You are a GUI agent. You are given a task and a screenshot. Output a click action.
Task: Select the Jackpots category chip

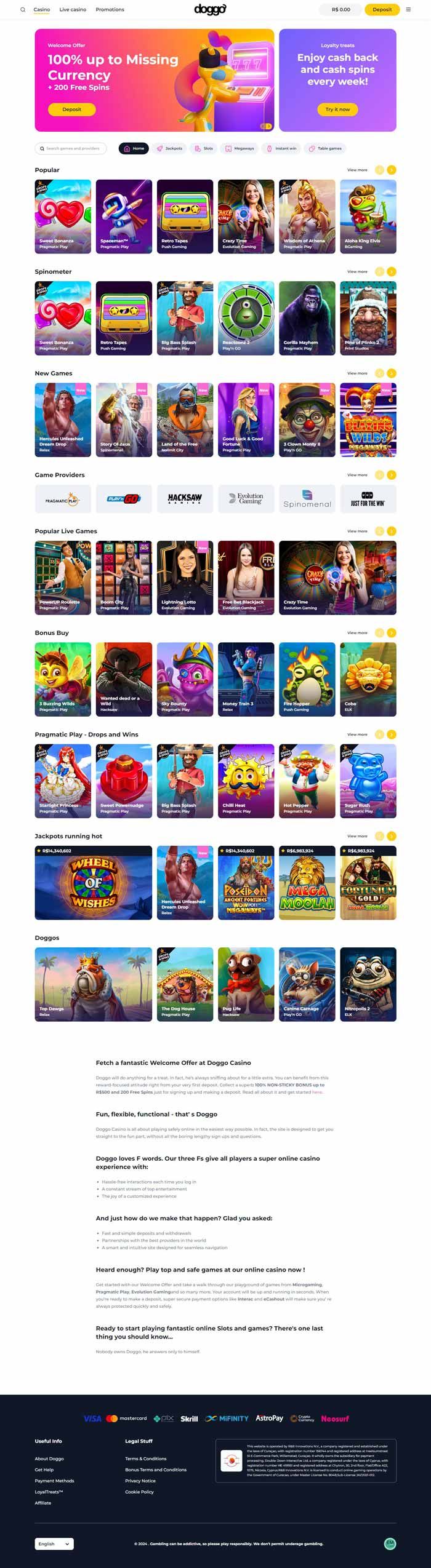[169, 148]
